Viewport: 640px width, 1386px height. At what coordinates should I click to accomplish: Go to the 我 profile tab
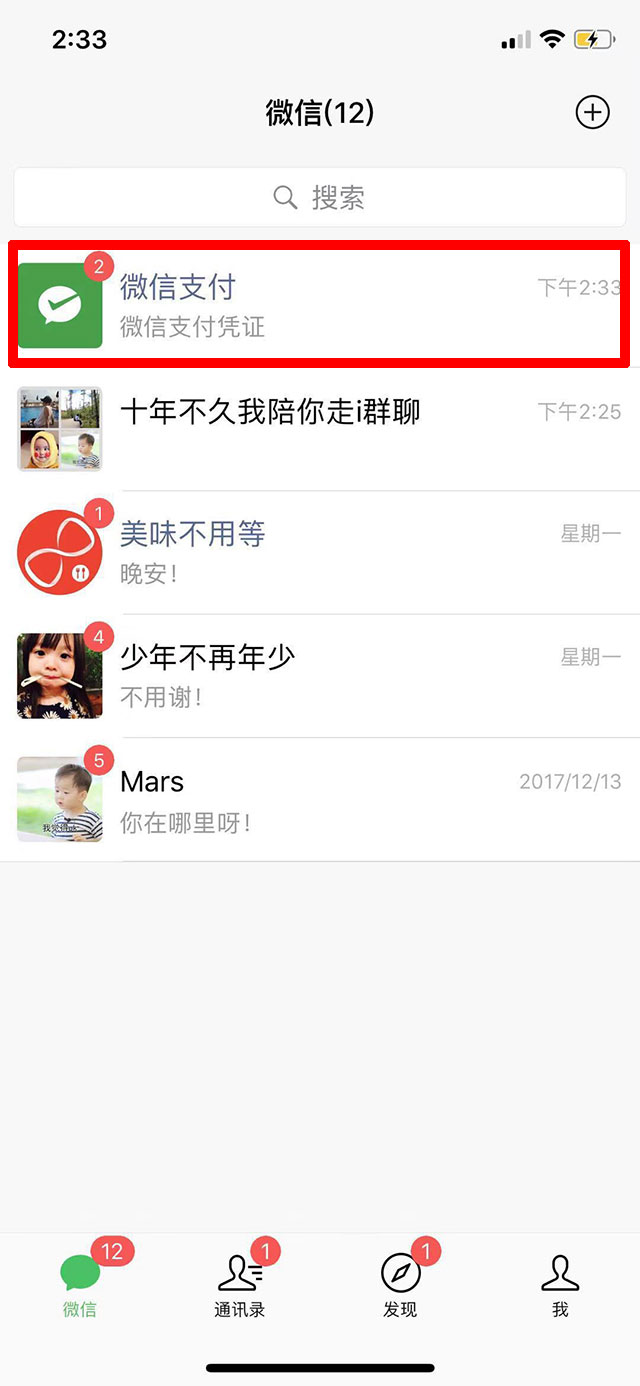(x=560, y=1285)
